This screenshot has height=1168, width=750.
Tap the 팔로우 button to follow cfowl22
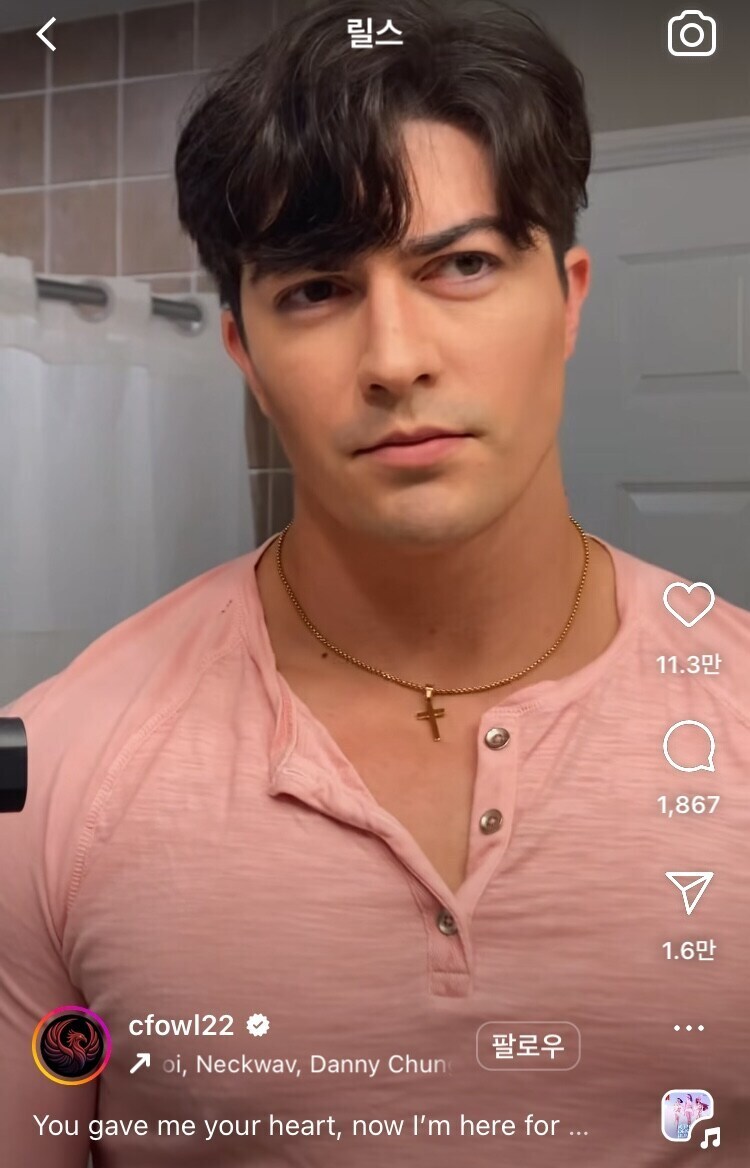point(527,1047)
